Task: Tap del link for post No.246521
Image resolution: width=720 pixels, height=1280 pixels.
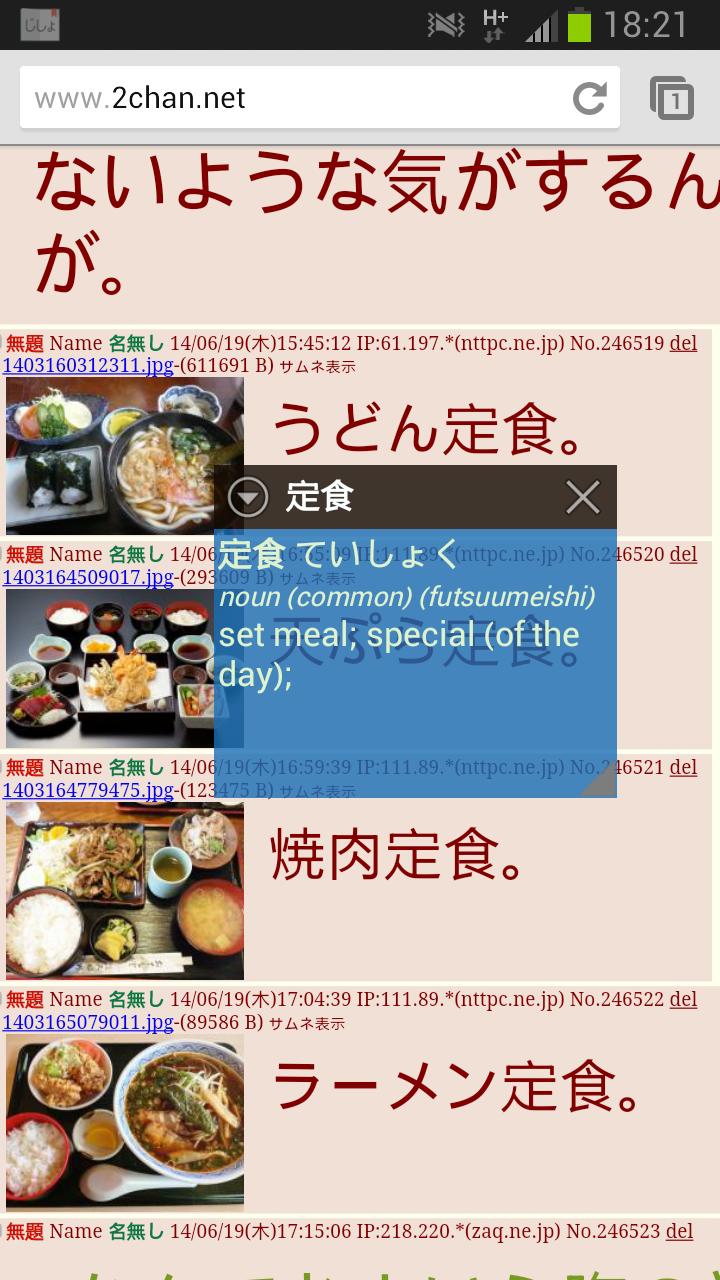Action: point(683,767)
